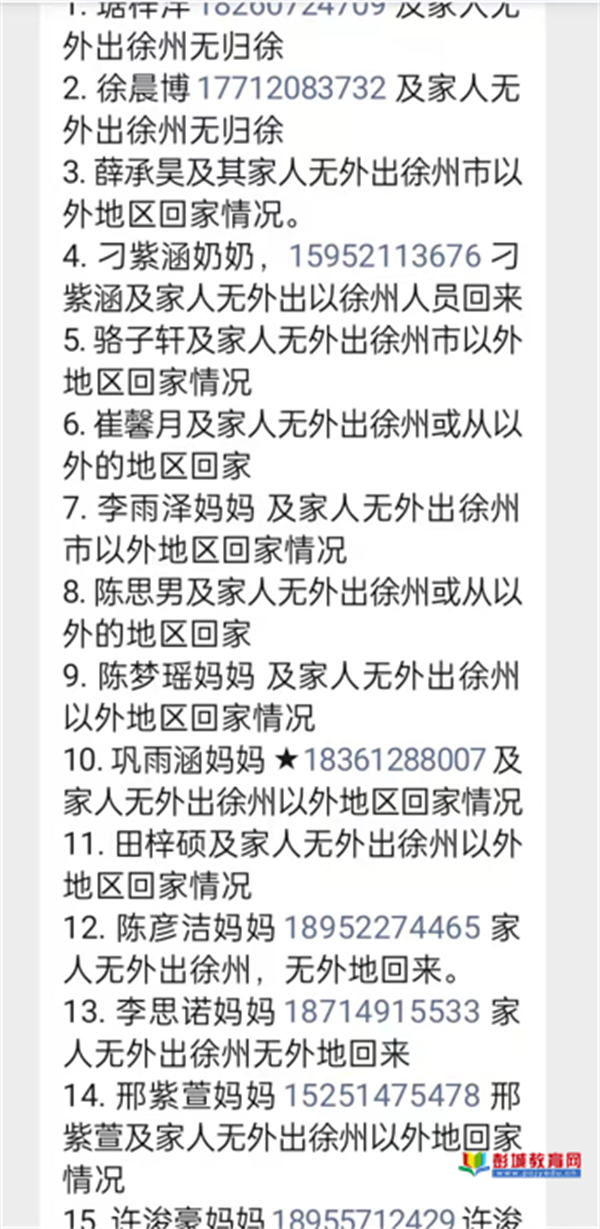The height and width of the screenshot is (1229, 600).
Task: Tap 巩雨涵妈妈's number 18361288007
Action: click(395, 760)
